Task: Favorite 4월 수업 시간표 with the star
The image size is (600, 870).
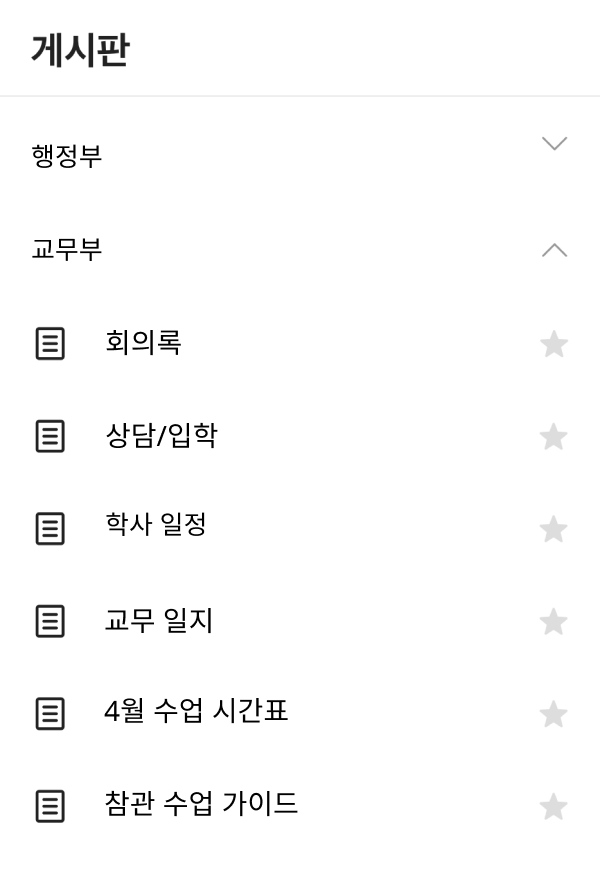Action: 553,714
